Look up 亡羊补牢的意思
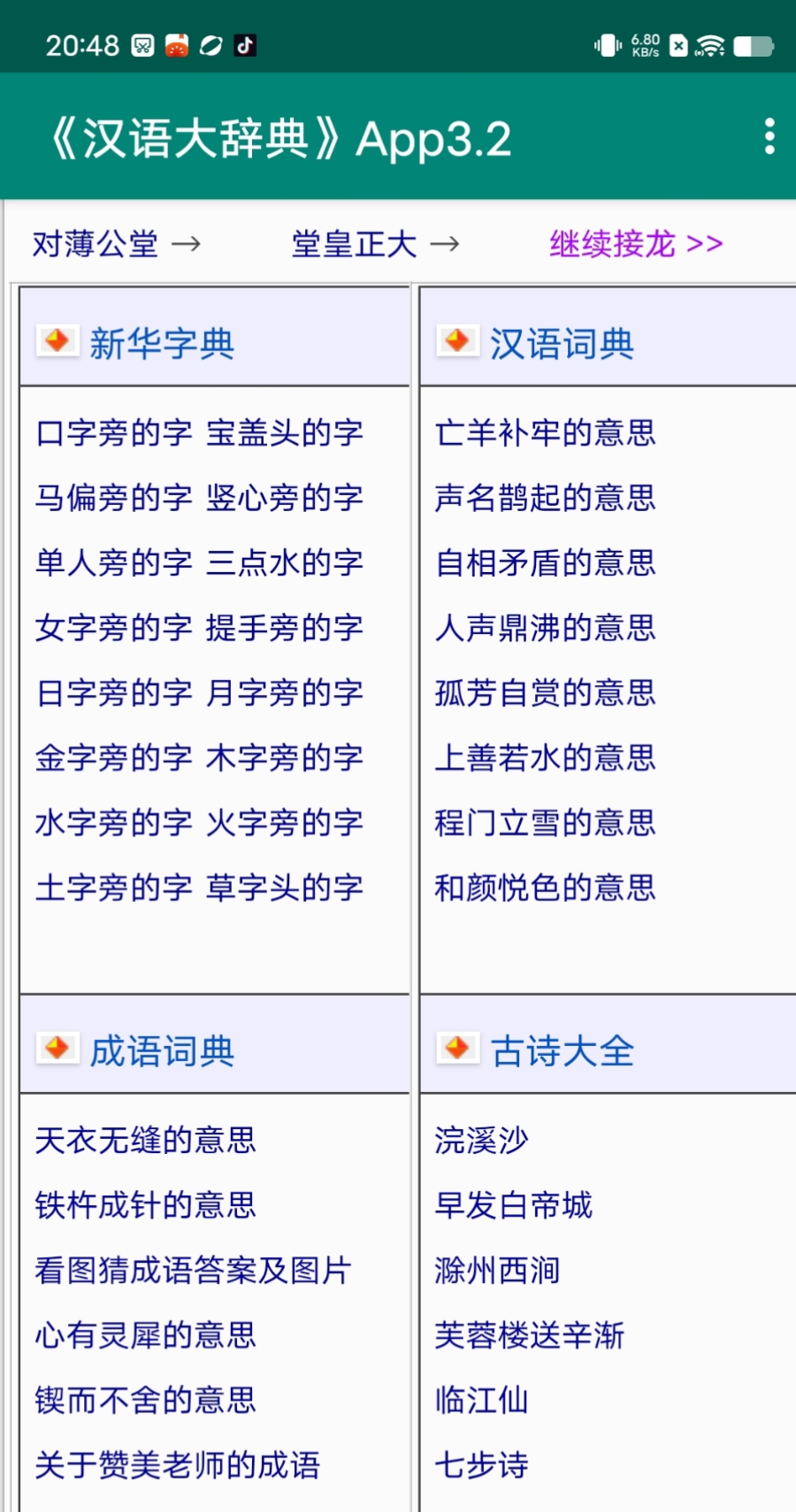Image resolution: width=796 pixels, height=1512 pixels. (545, 432)
